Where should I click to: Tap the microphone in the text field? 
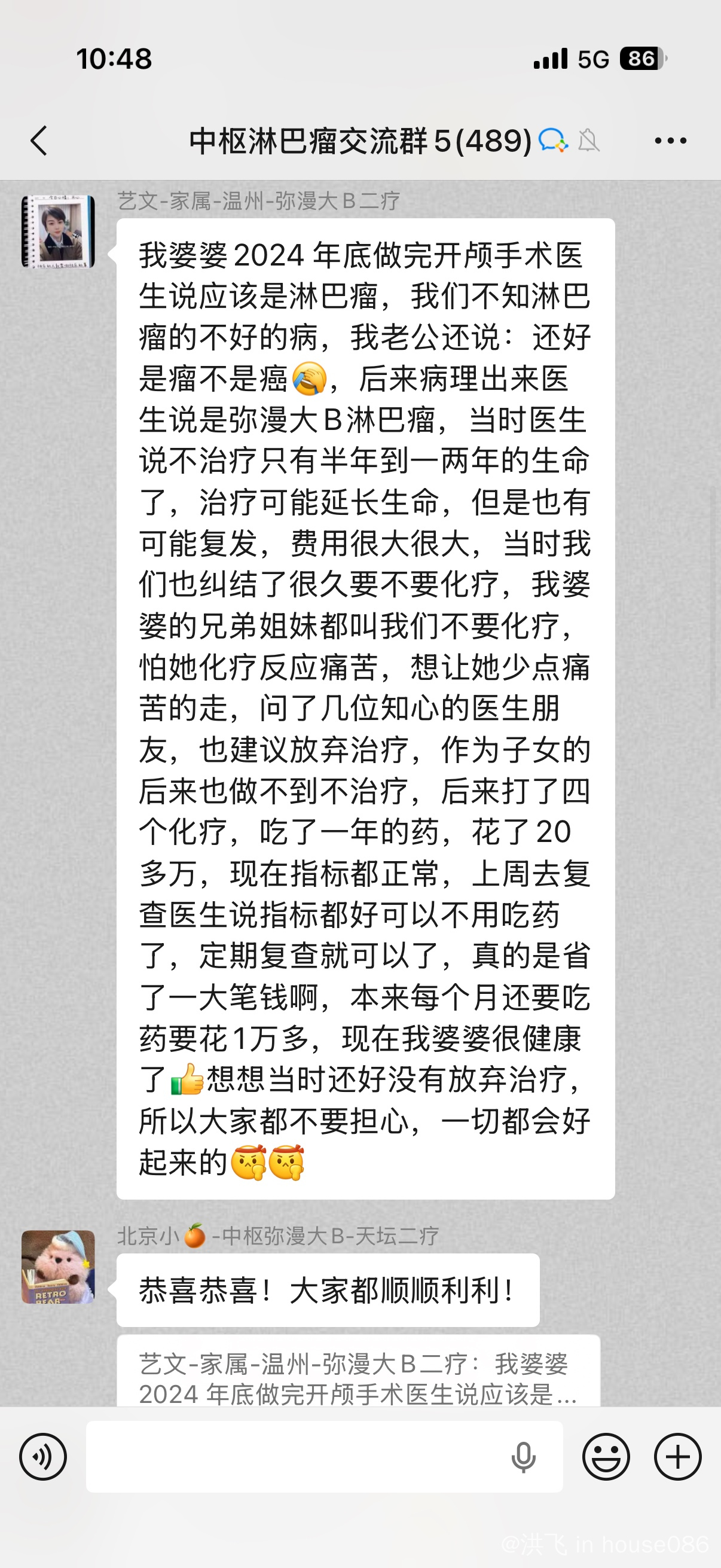tap(523, 1457)
